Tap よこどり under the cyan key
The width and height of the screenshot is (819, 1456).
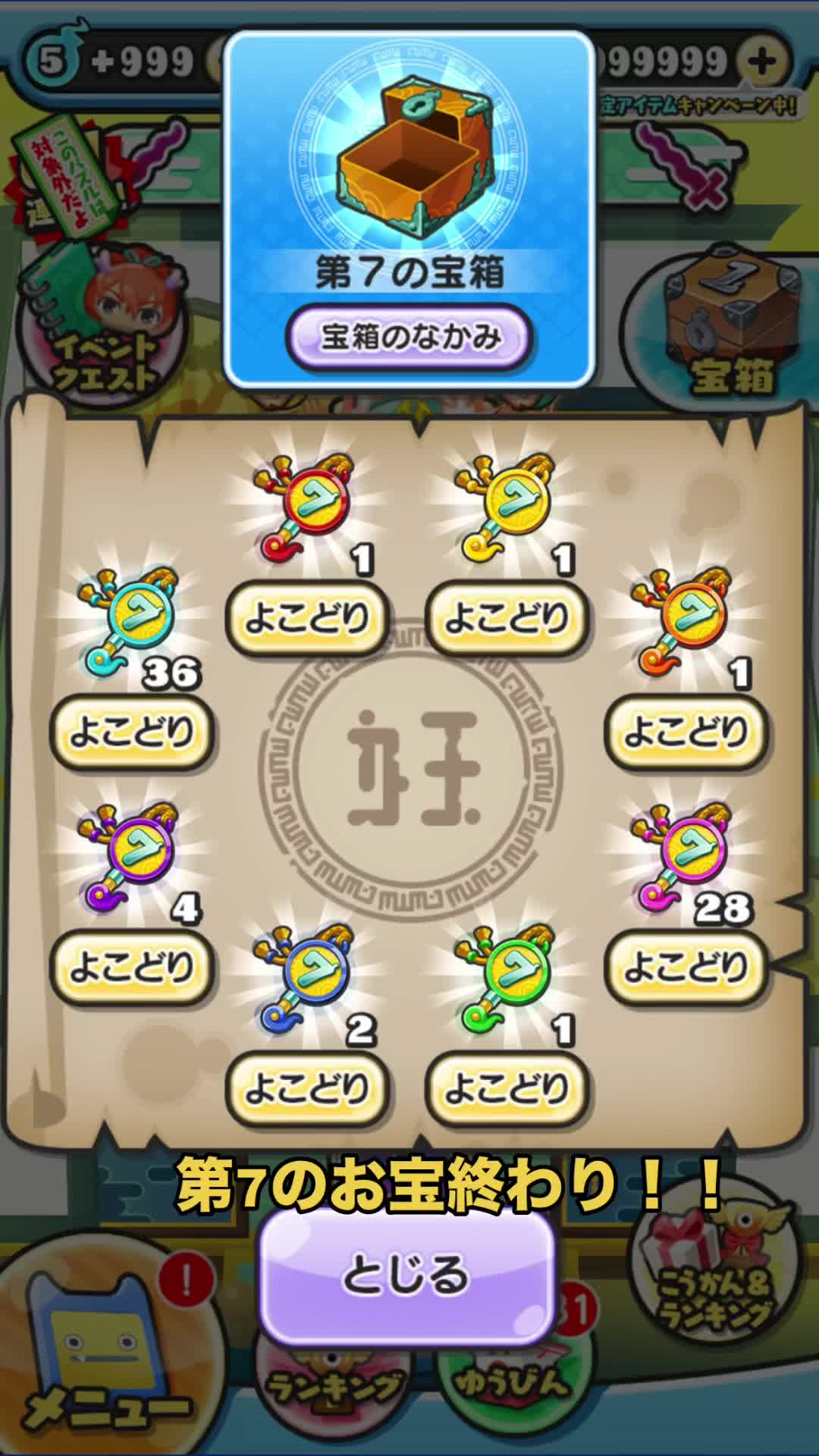132,732
